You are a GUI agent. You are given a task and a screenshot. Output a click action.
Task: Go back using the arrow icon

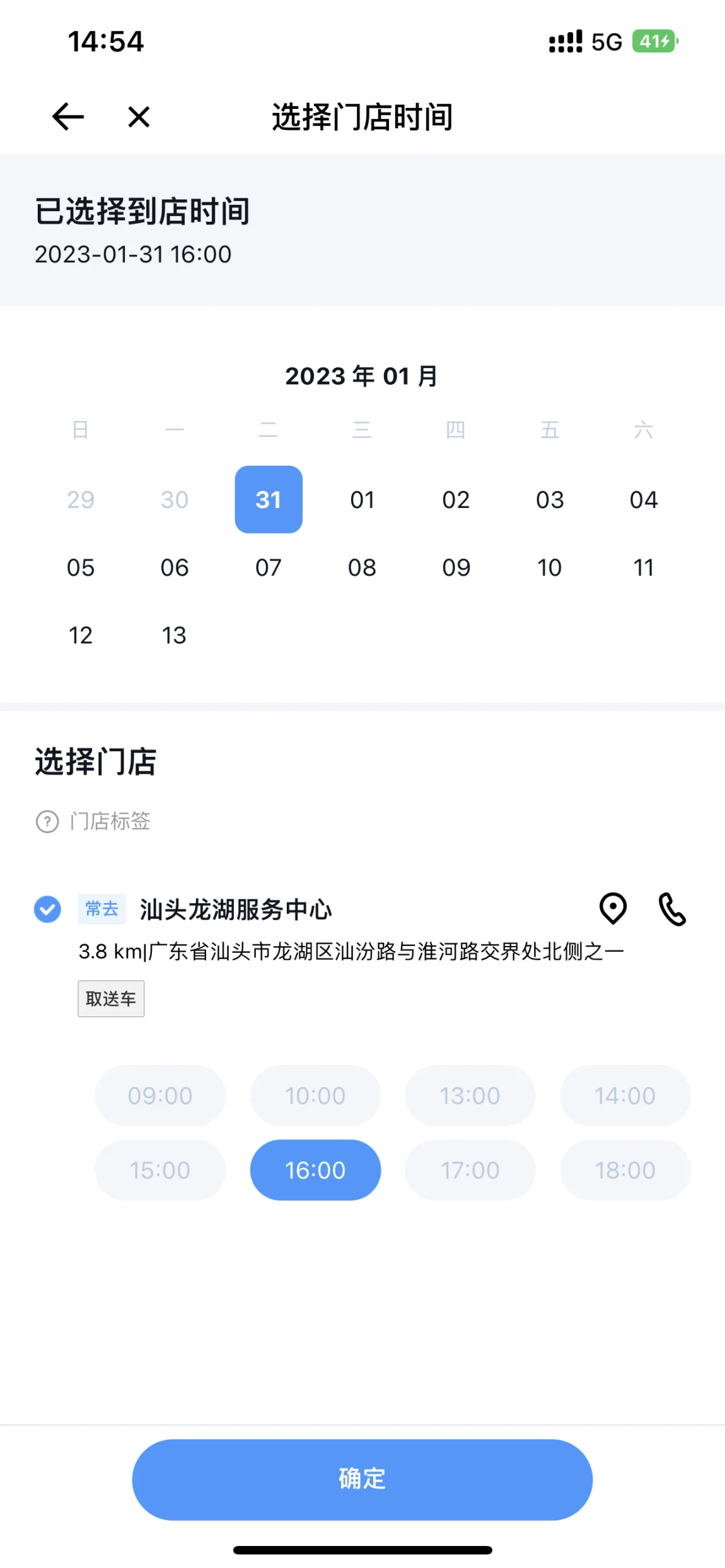pos(68,117)
